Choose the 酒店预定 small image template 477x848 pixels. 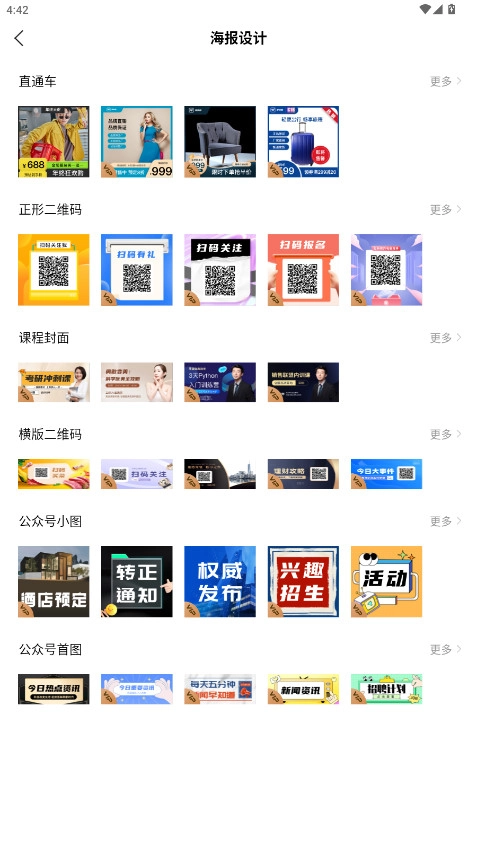(x=54, y=581)
